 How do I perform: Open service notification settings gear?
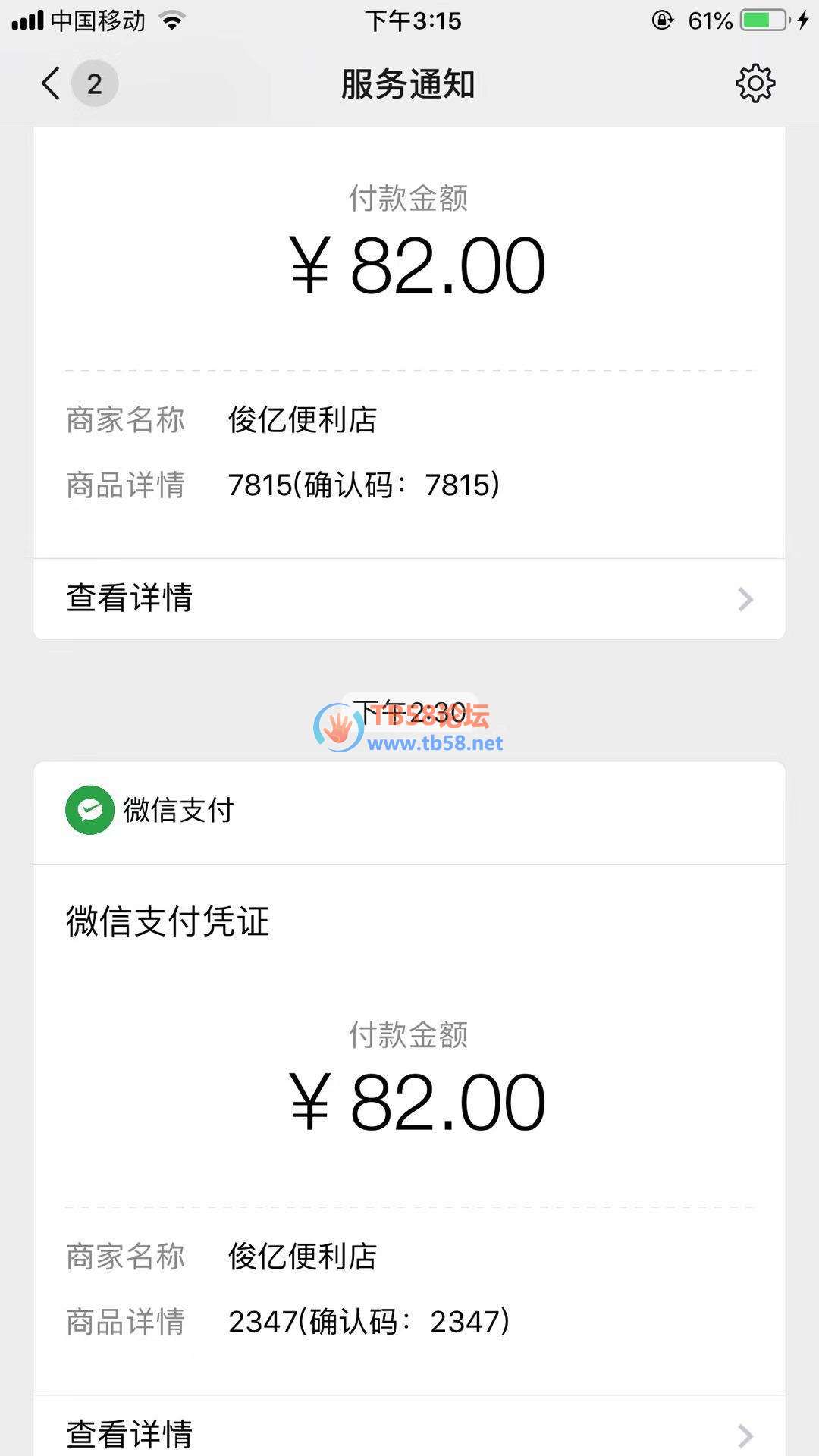[x=755, y=83]
